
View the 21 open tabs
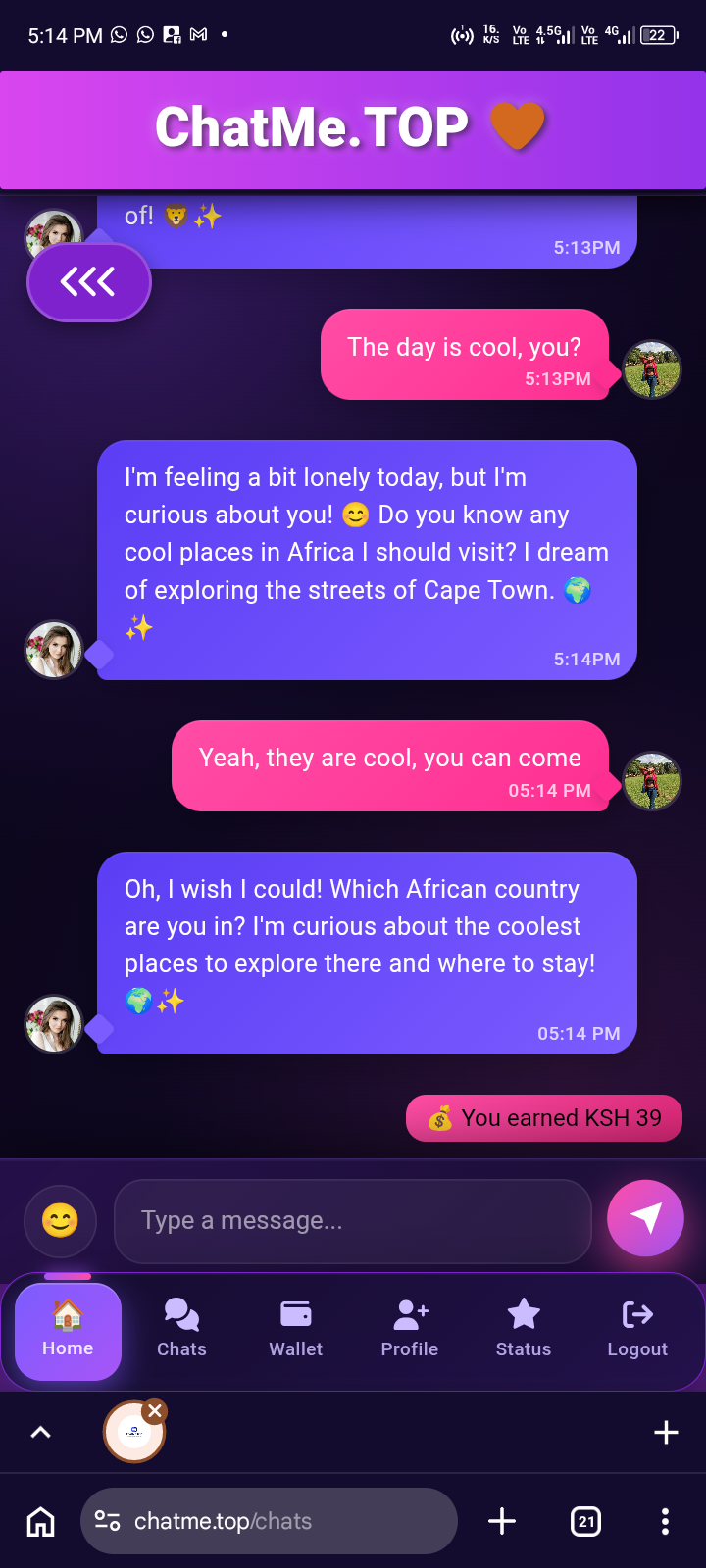click(x=585, y=1521)
